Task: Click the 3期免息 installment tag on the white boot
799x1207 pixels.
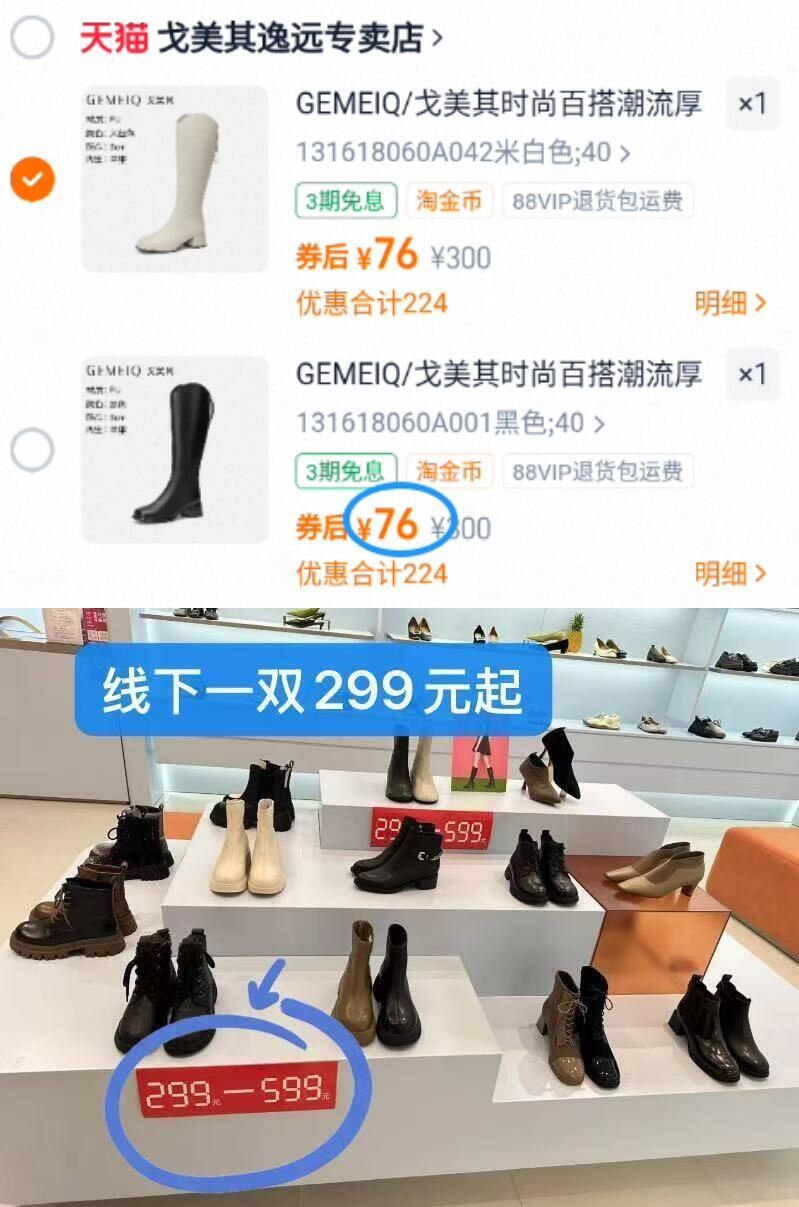Action: click(343, 200)
